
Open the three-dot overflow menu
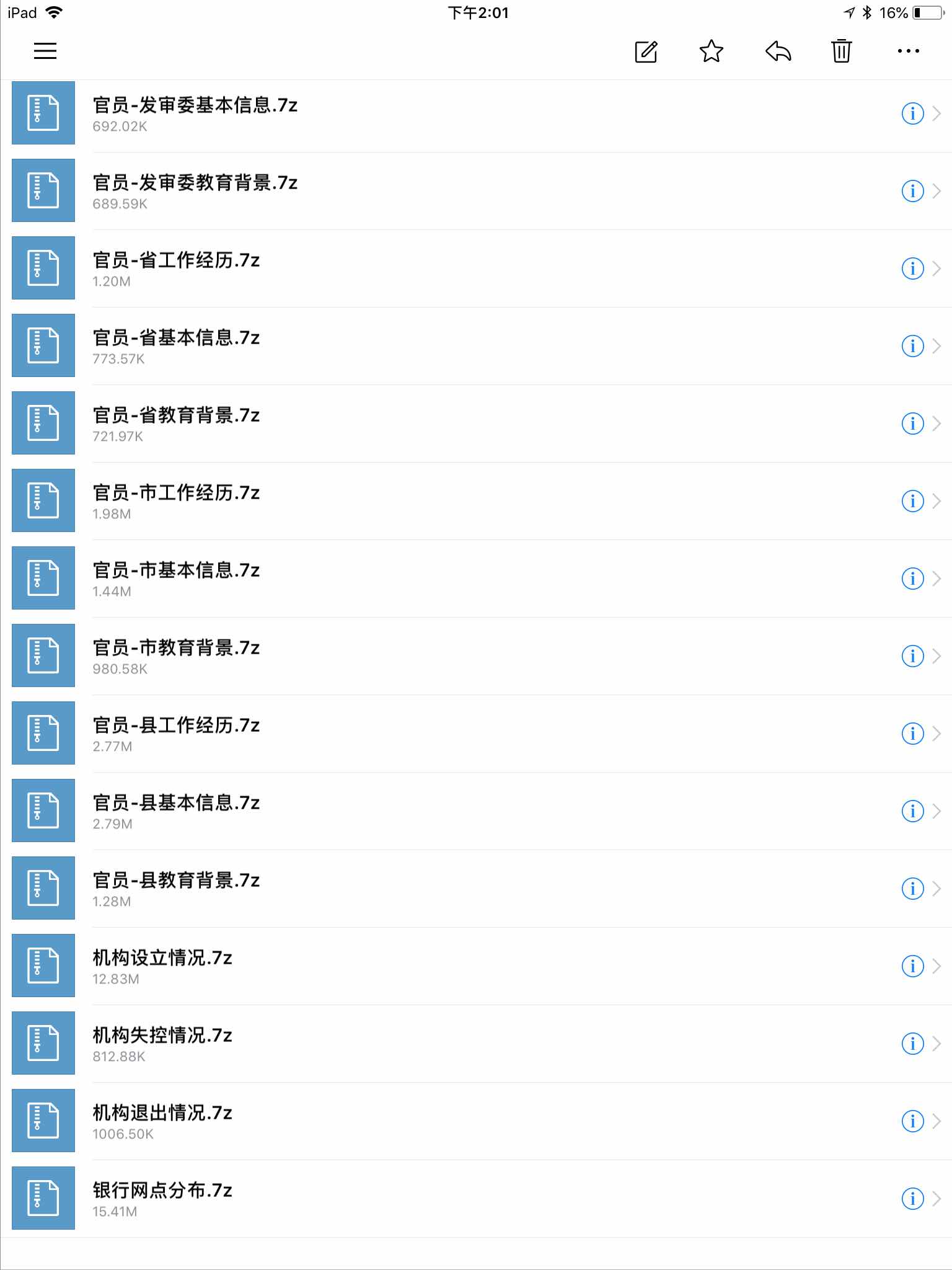click(x=908, y=51)
